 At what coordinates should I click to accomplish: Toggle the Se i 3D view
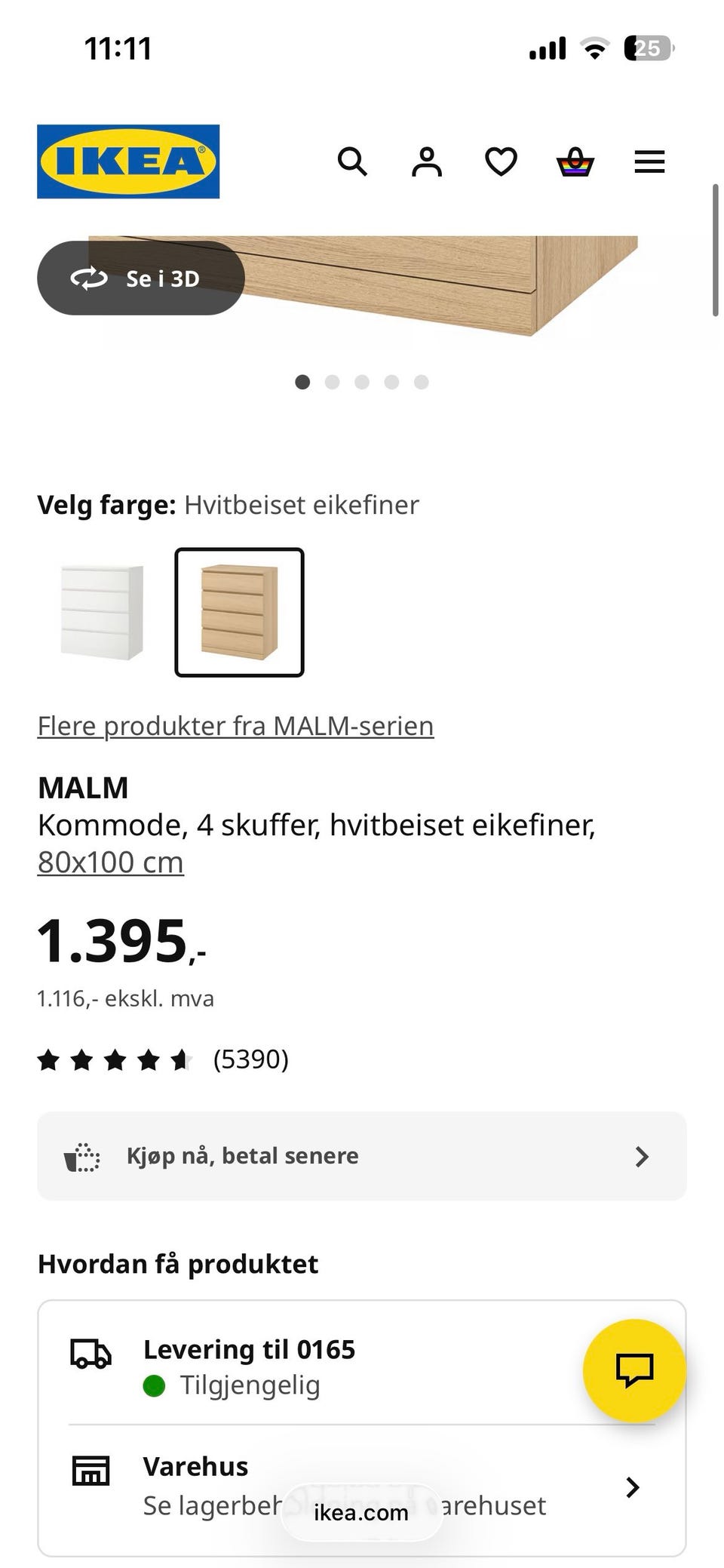tap(140, 278)
